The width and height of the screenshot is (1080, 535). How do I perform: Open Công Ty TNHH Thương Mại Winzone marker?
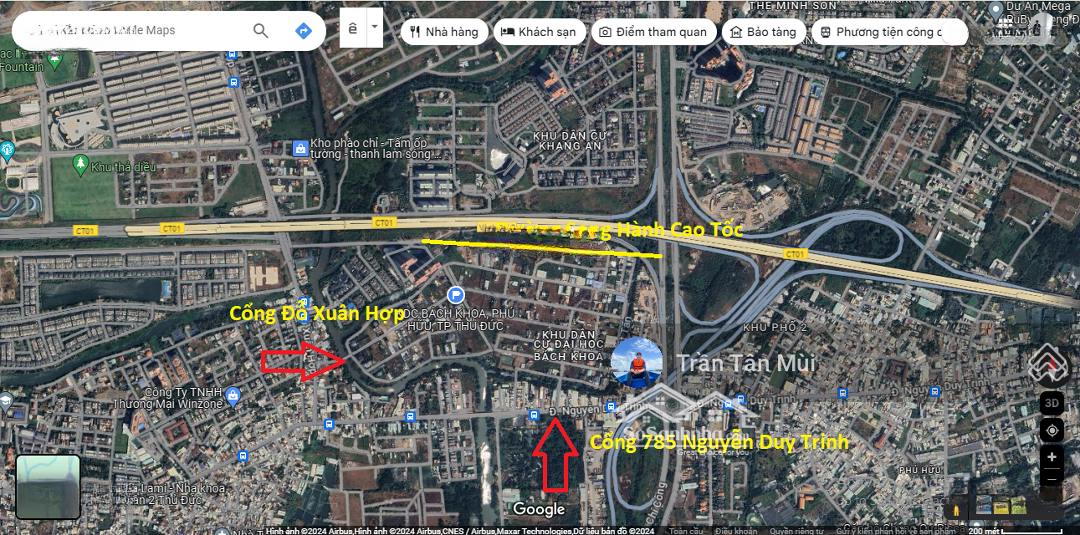(x=233, y=395)
